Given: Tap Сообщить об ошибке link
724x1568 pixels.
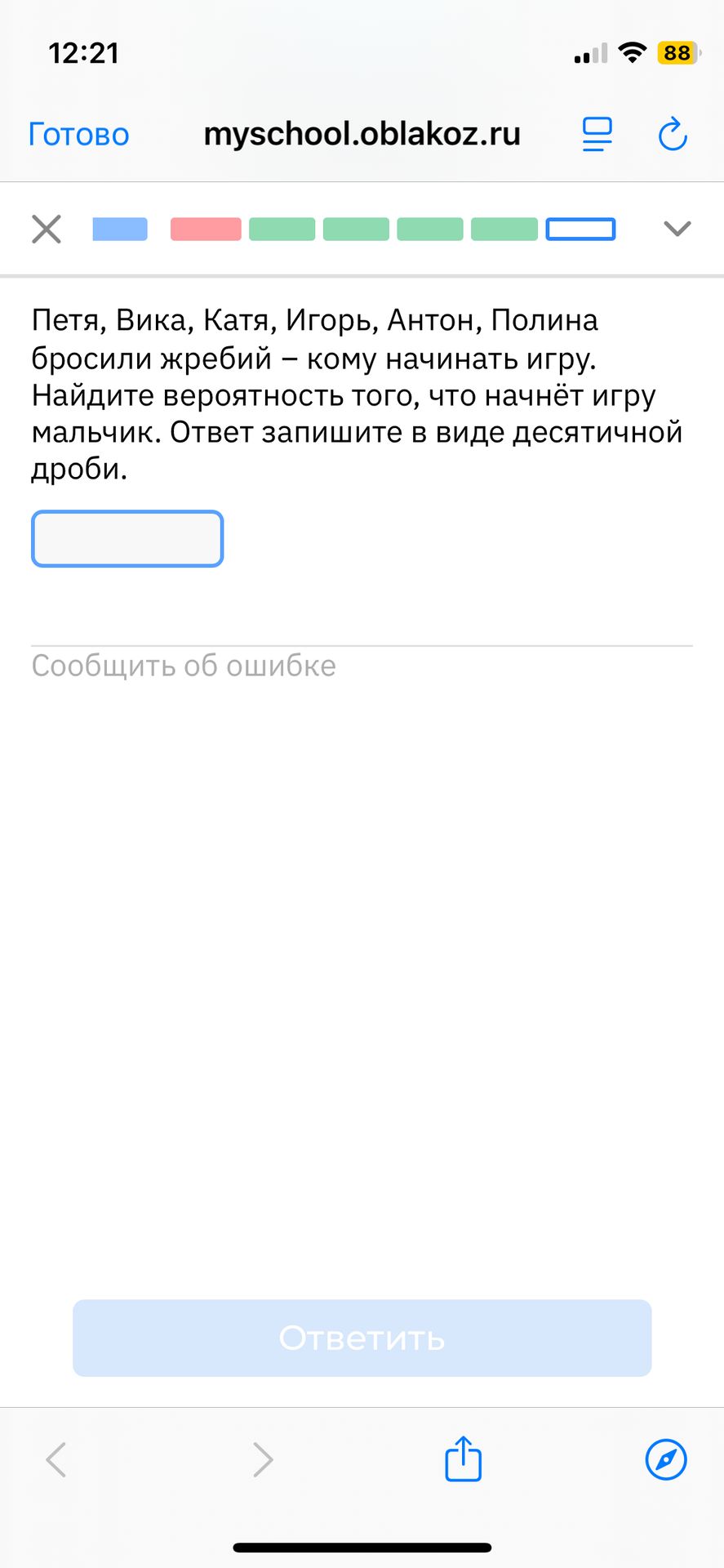Looking at the screenshot, I should tap(184, 666).
